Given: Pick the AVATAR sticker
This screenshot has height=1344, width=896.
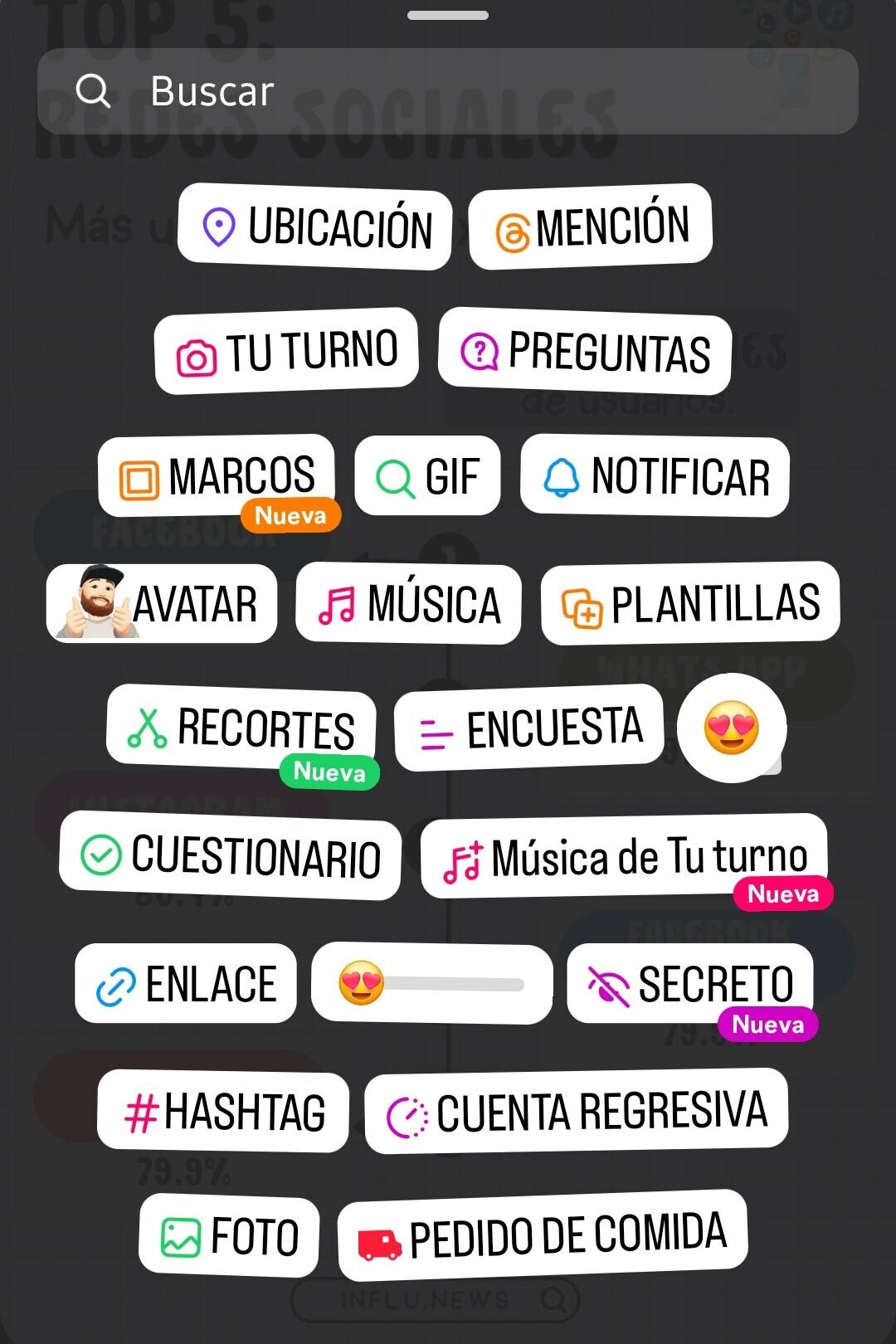Looking at the screenshot, I should coord(162,603).
